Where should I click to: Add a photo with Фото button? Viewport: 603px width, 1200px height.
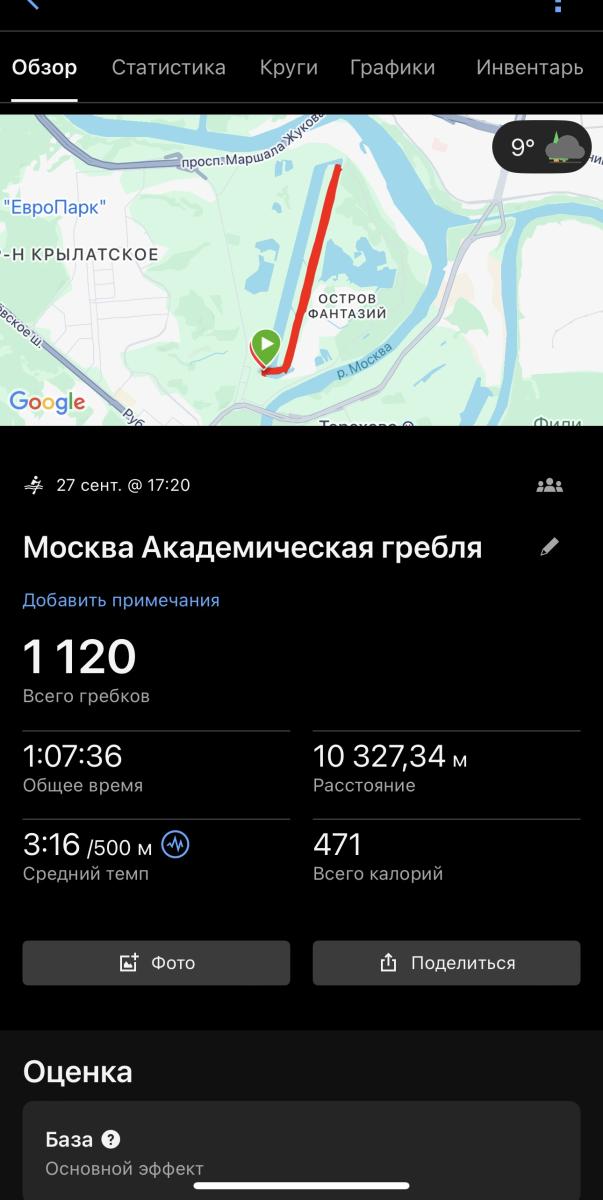click(x=156, y=963)
